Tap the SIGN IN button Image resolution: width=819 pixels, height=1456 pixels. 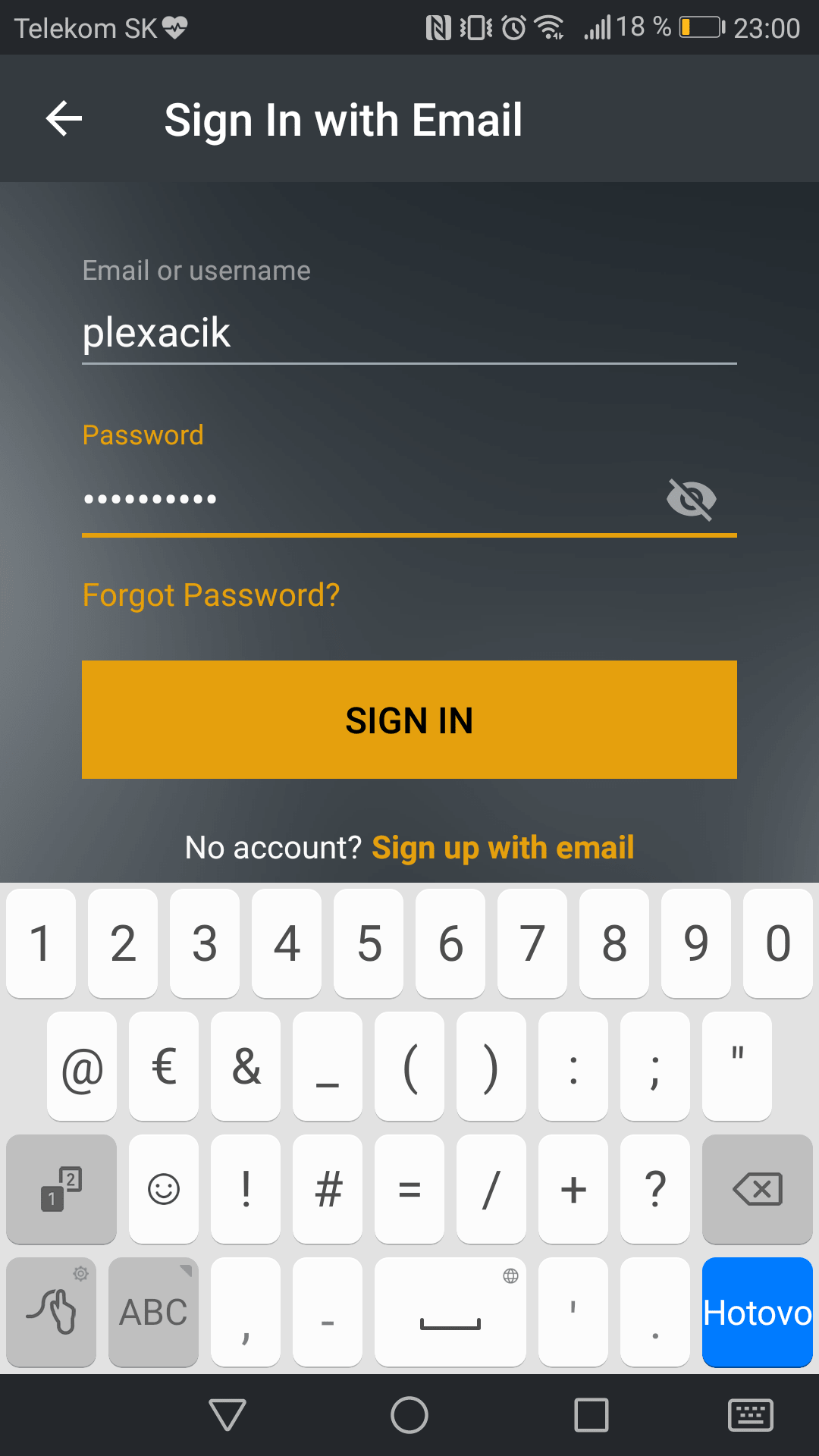409,720
